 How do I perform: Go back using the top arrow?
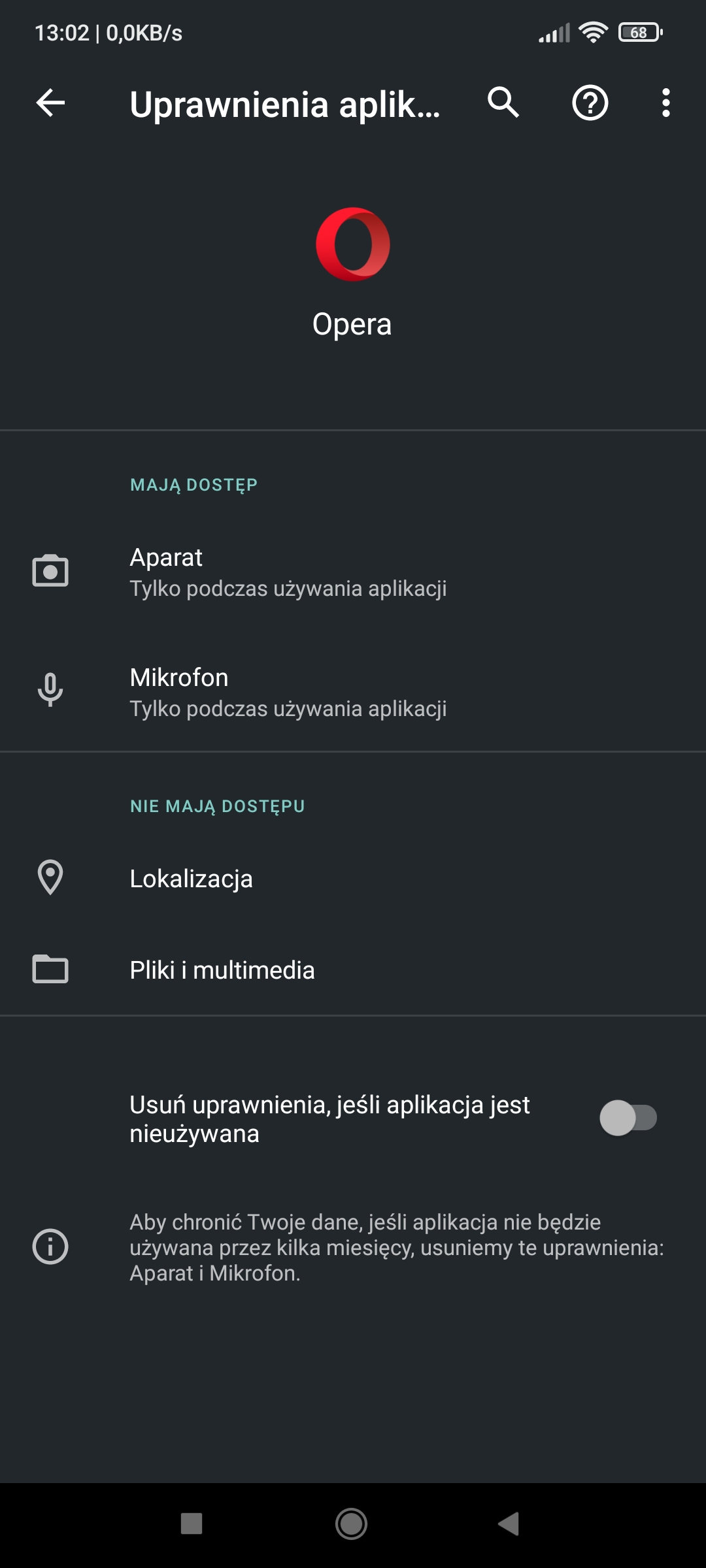click(x=50, y=103)
